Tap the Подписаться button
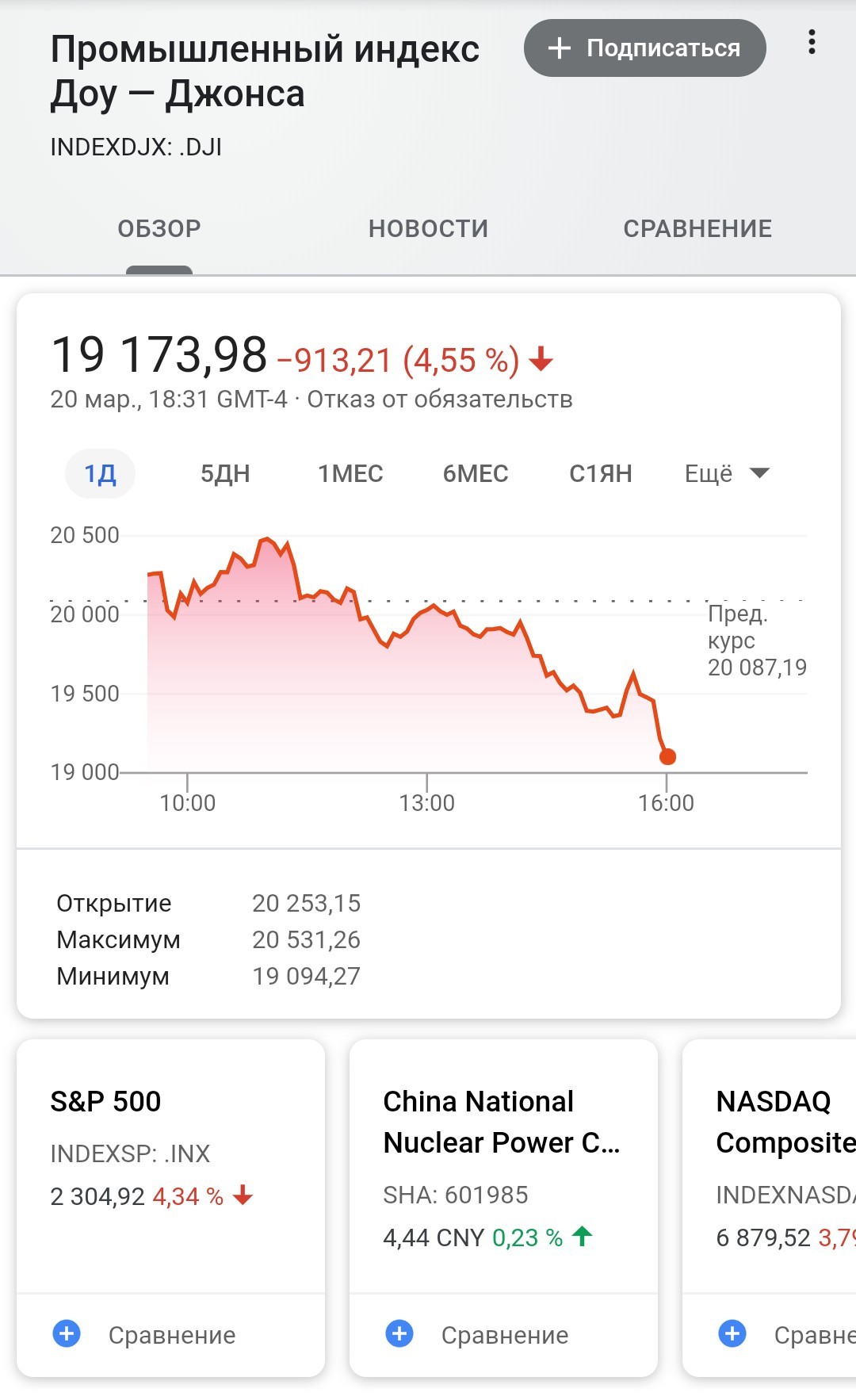The height and width of the screenshot is (1400, 856). (644, 48)
